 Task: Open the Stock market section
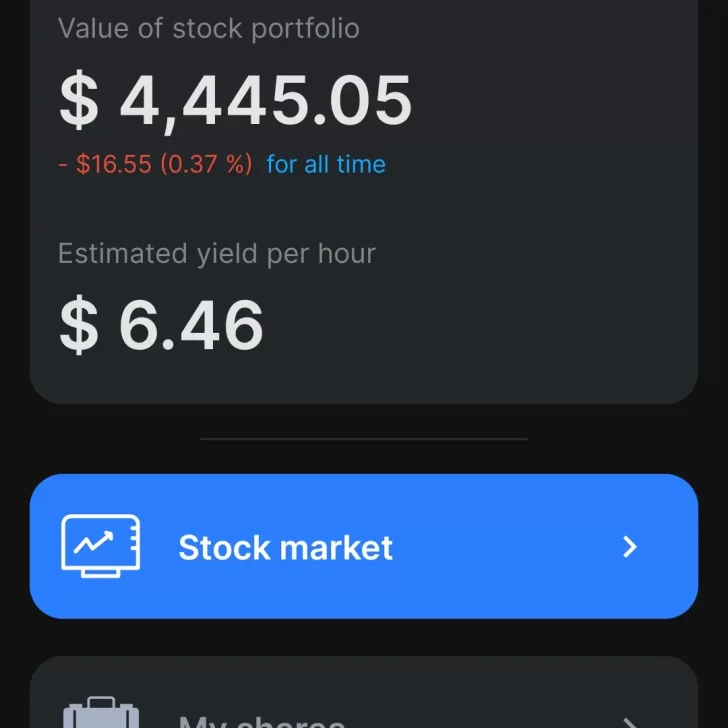pos(364,547)
